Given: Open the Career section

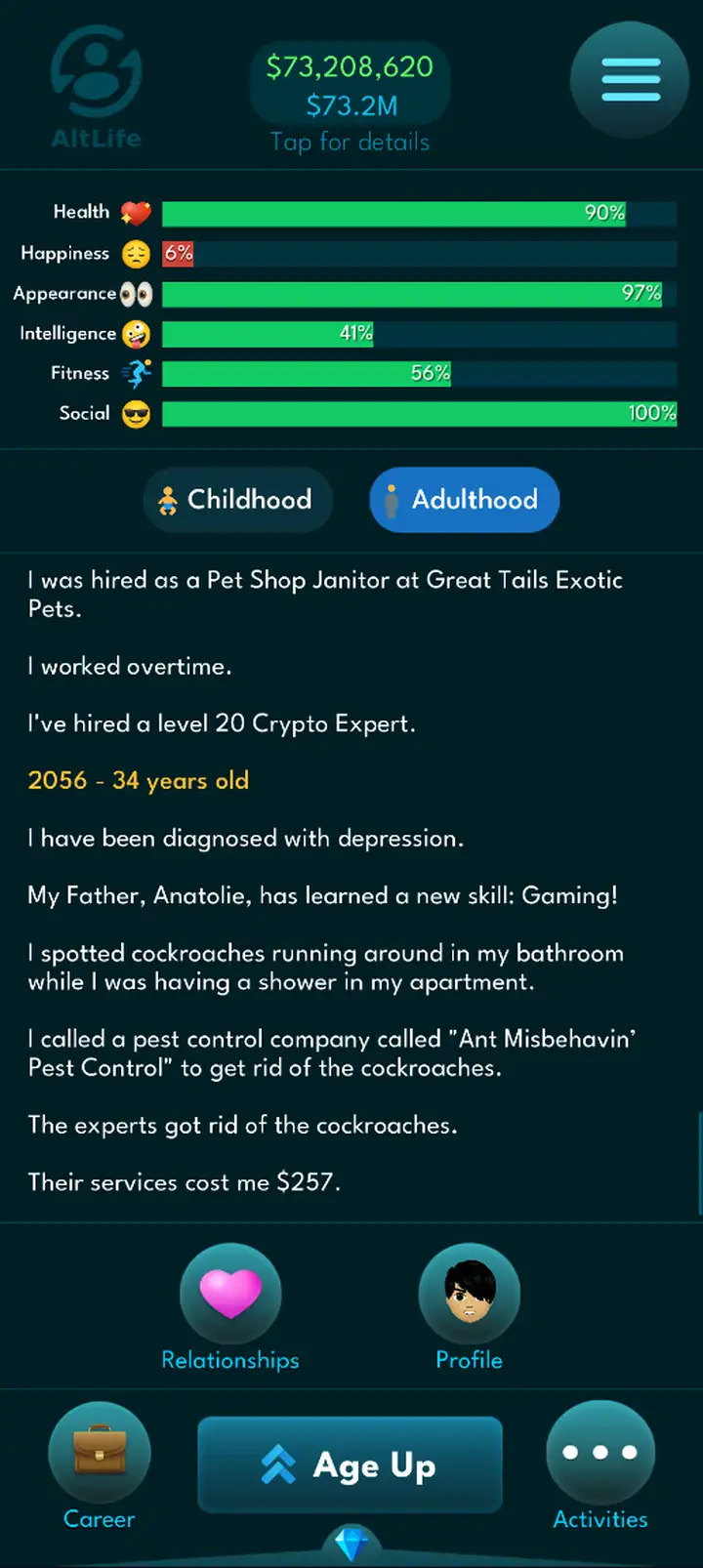Looking at the screenshot, I should pos(99,1466).
